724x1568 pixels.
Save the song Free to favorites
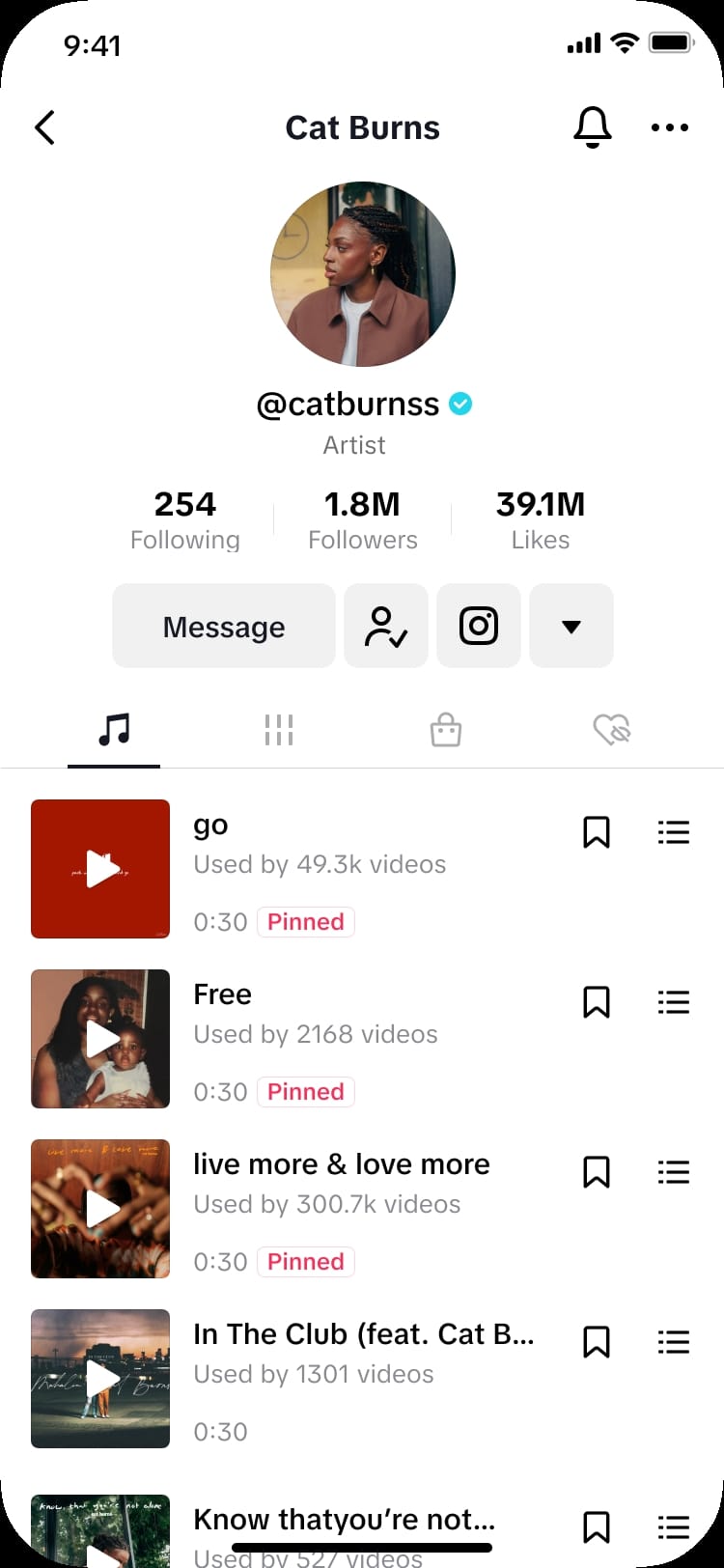coord(597,1002)
